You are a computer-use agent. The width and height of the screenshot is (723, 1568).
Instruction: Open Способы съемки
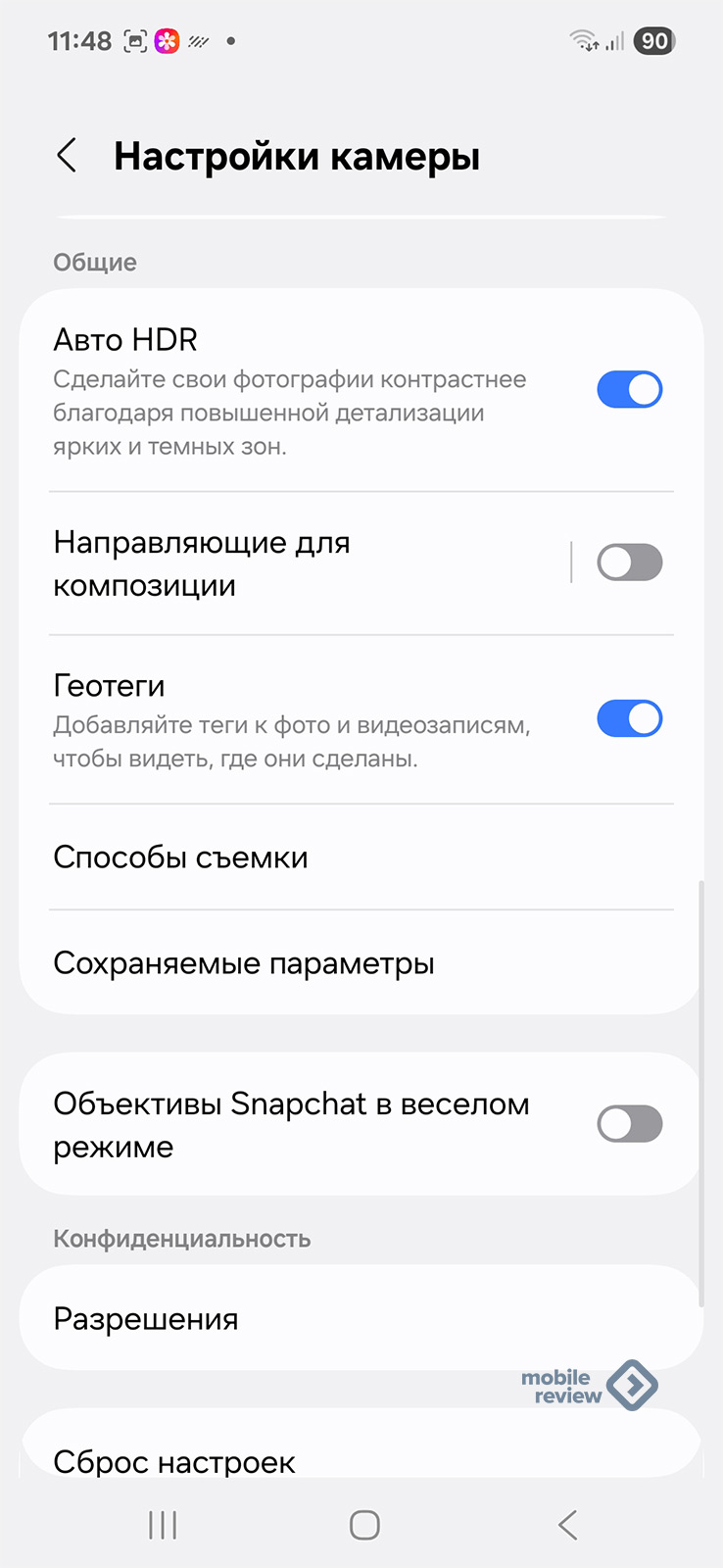(x=361, y=857)
